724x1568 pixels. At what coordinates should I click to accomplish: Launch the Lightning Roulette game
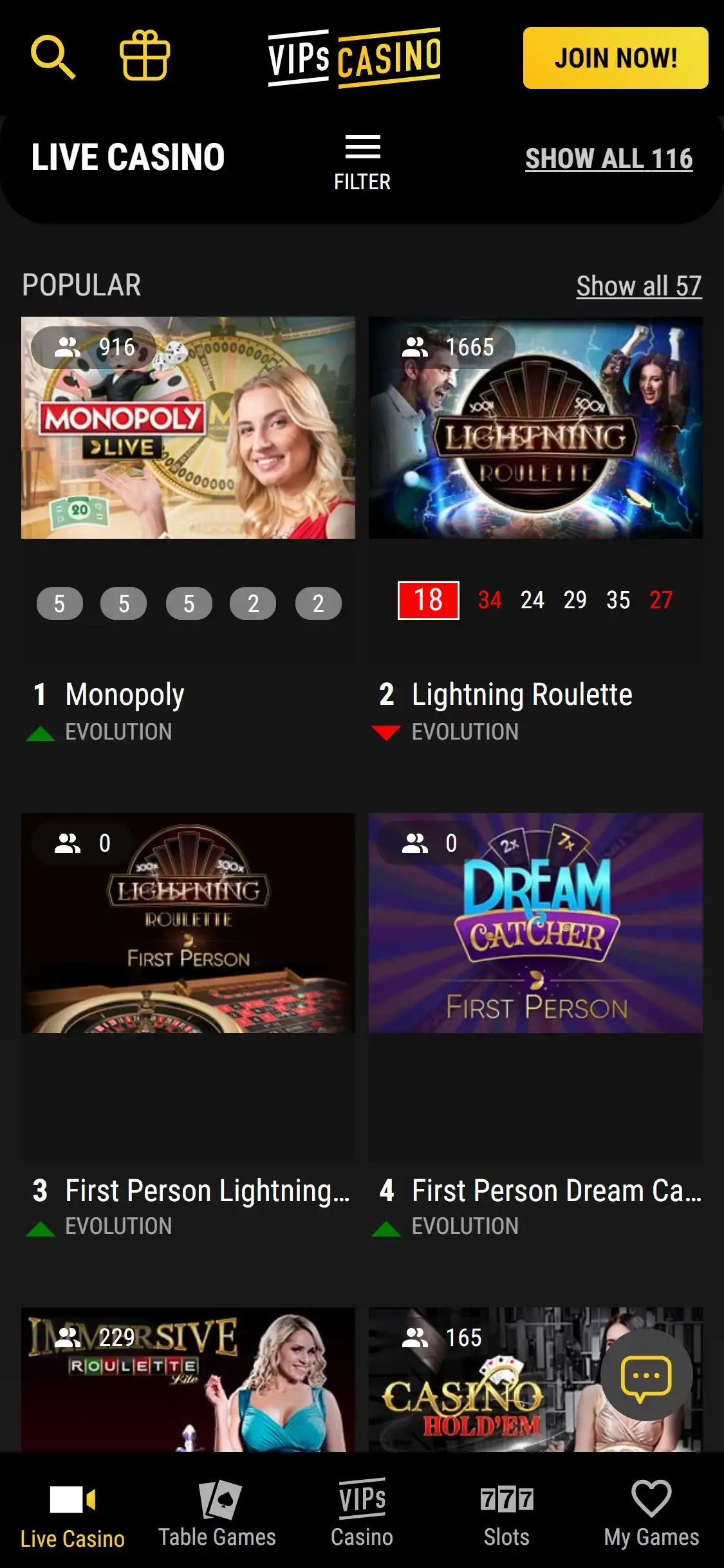(535, 427)
